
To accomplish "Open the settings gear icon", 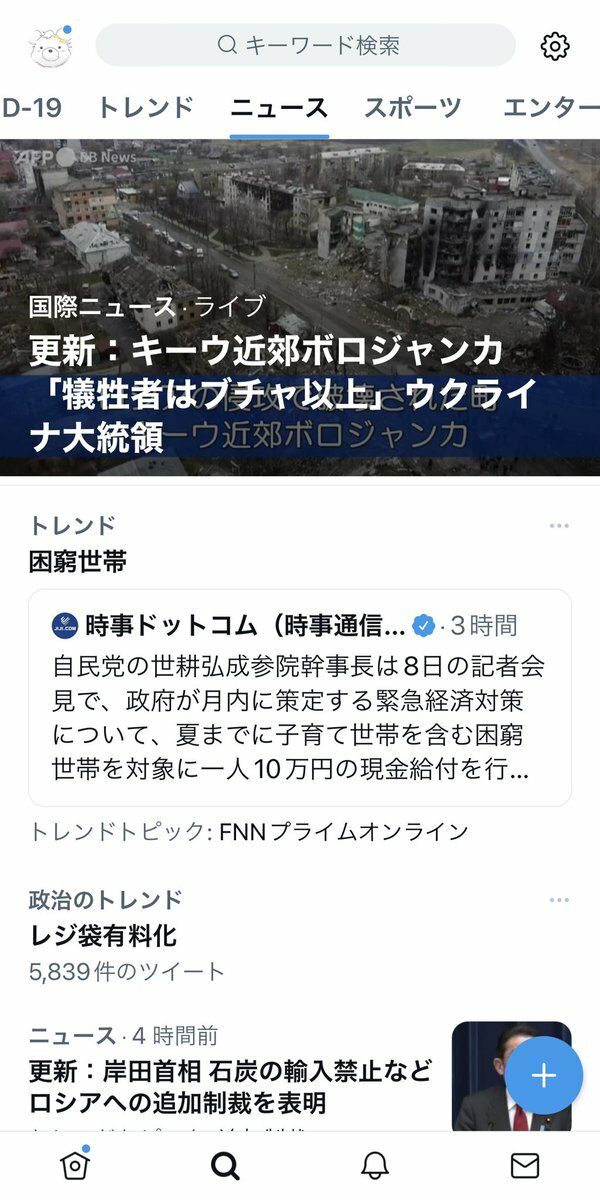I will point(555,46).
